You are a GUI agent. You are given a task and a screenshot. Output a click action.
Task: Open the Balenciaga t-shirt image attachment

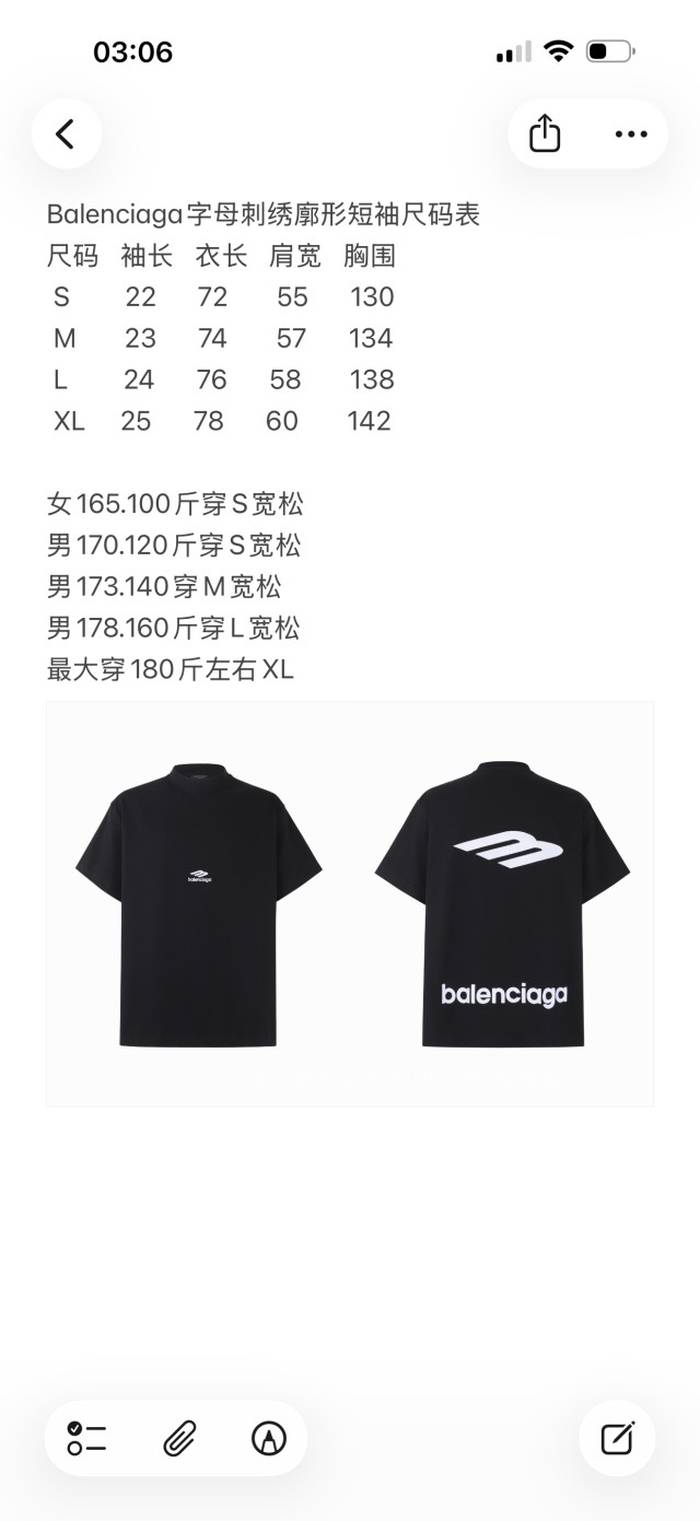[x=349, y=903]
